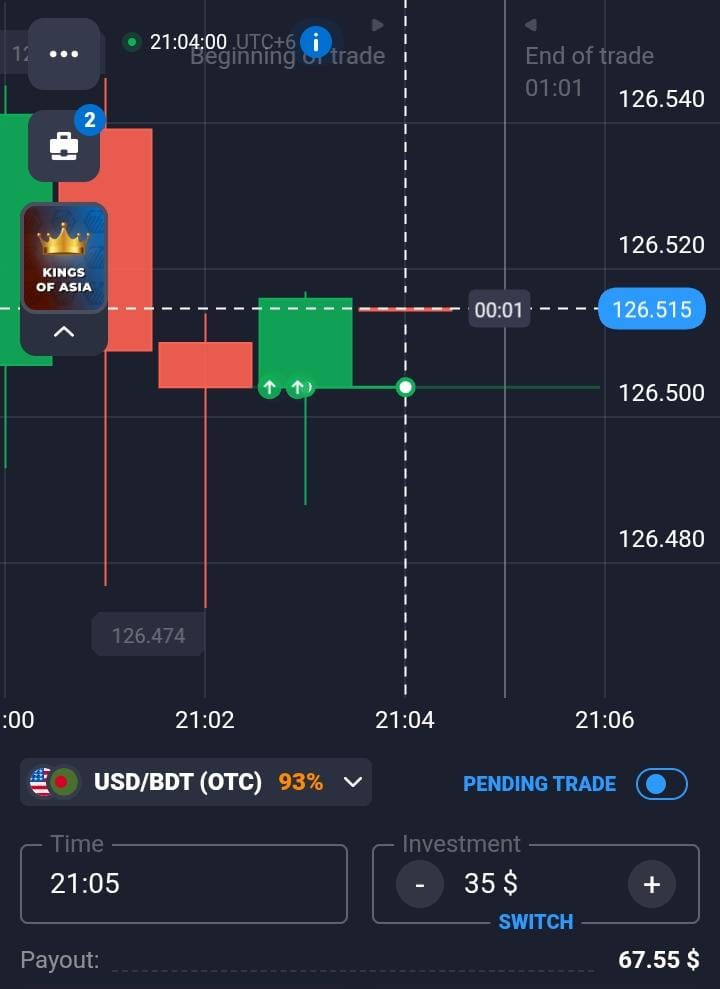Viewport: 720px width, 989px height.
Task: Edit the trade Time field 21:05
Action: coord(184,884)
